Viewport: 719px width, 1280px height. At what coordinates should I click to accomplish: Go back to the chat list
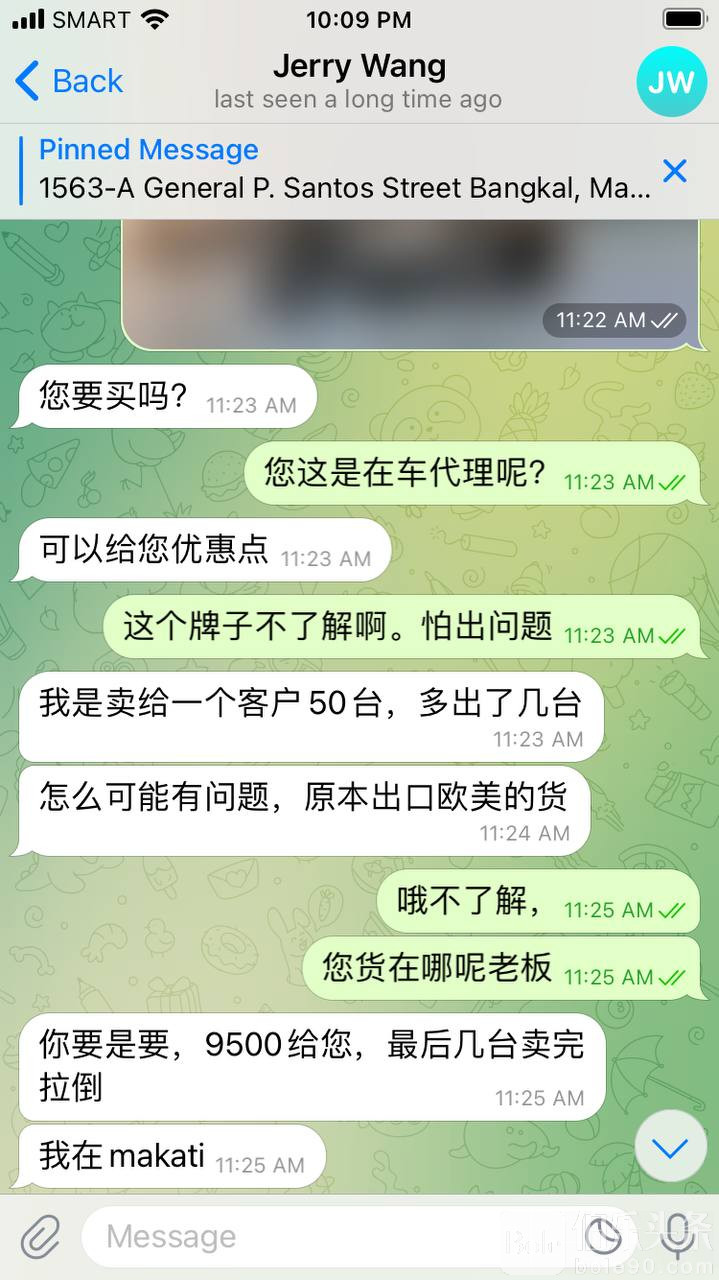click(70, 81)
